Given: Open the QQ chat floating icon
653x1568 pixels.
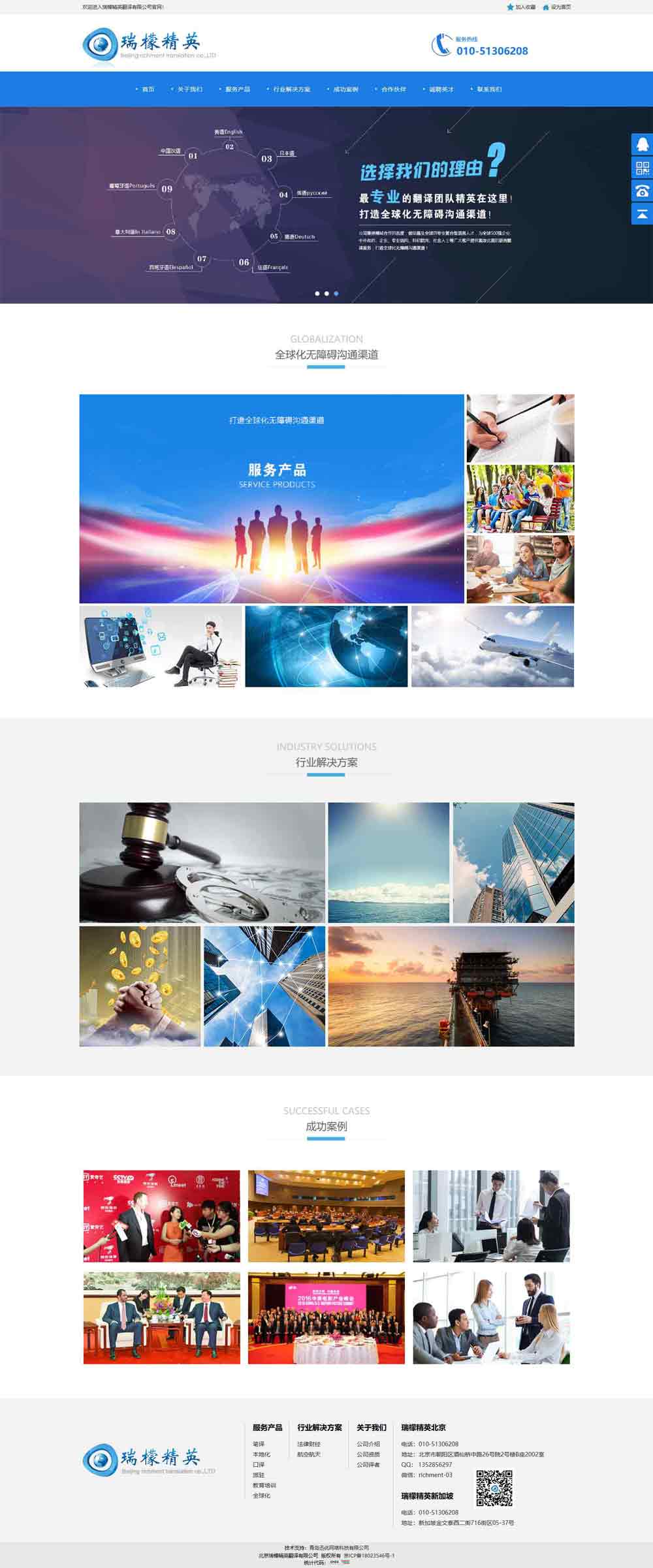Looking at the screenshot, I should 642,144.
